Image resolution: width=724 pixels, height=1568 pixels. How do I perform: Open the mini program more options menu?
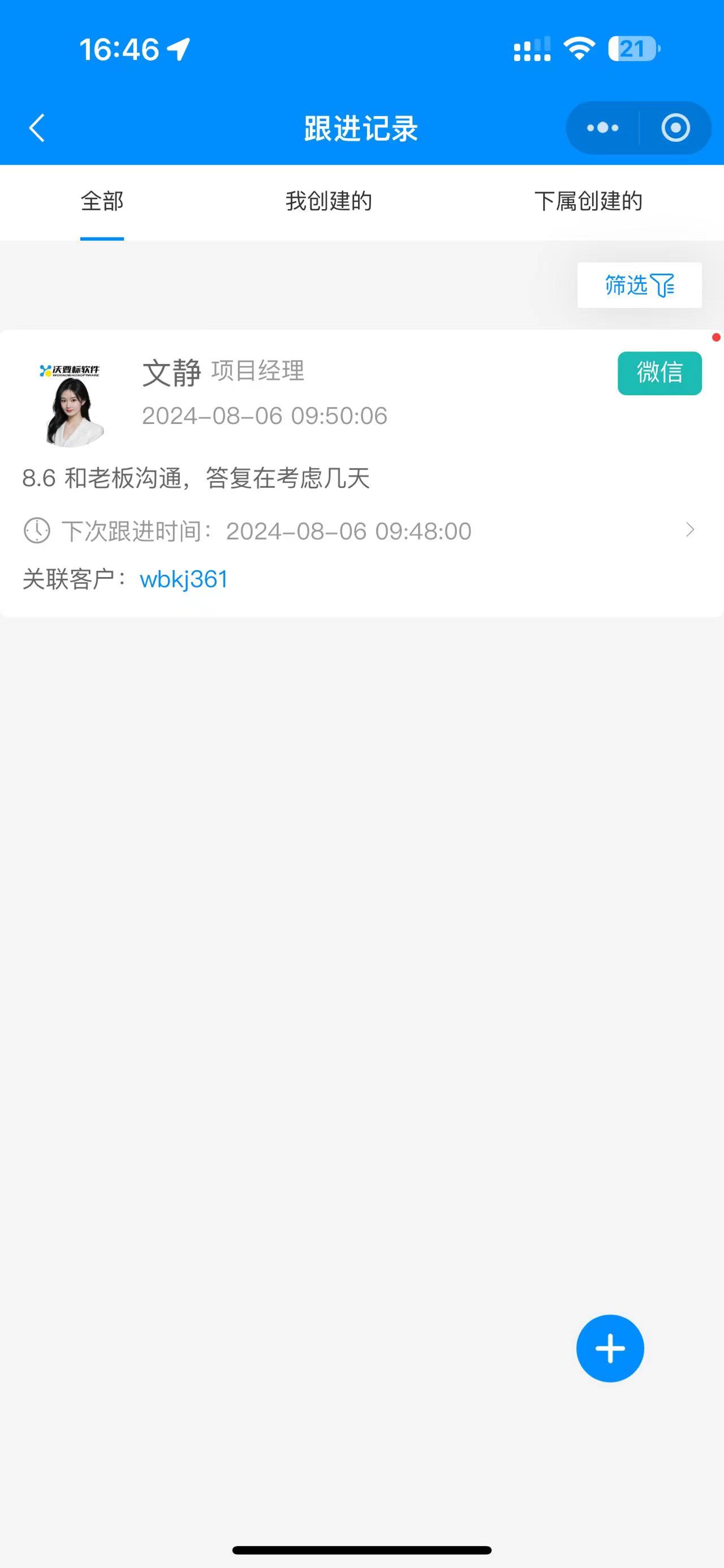(x=602, y=128)
